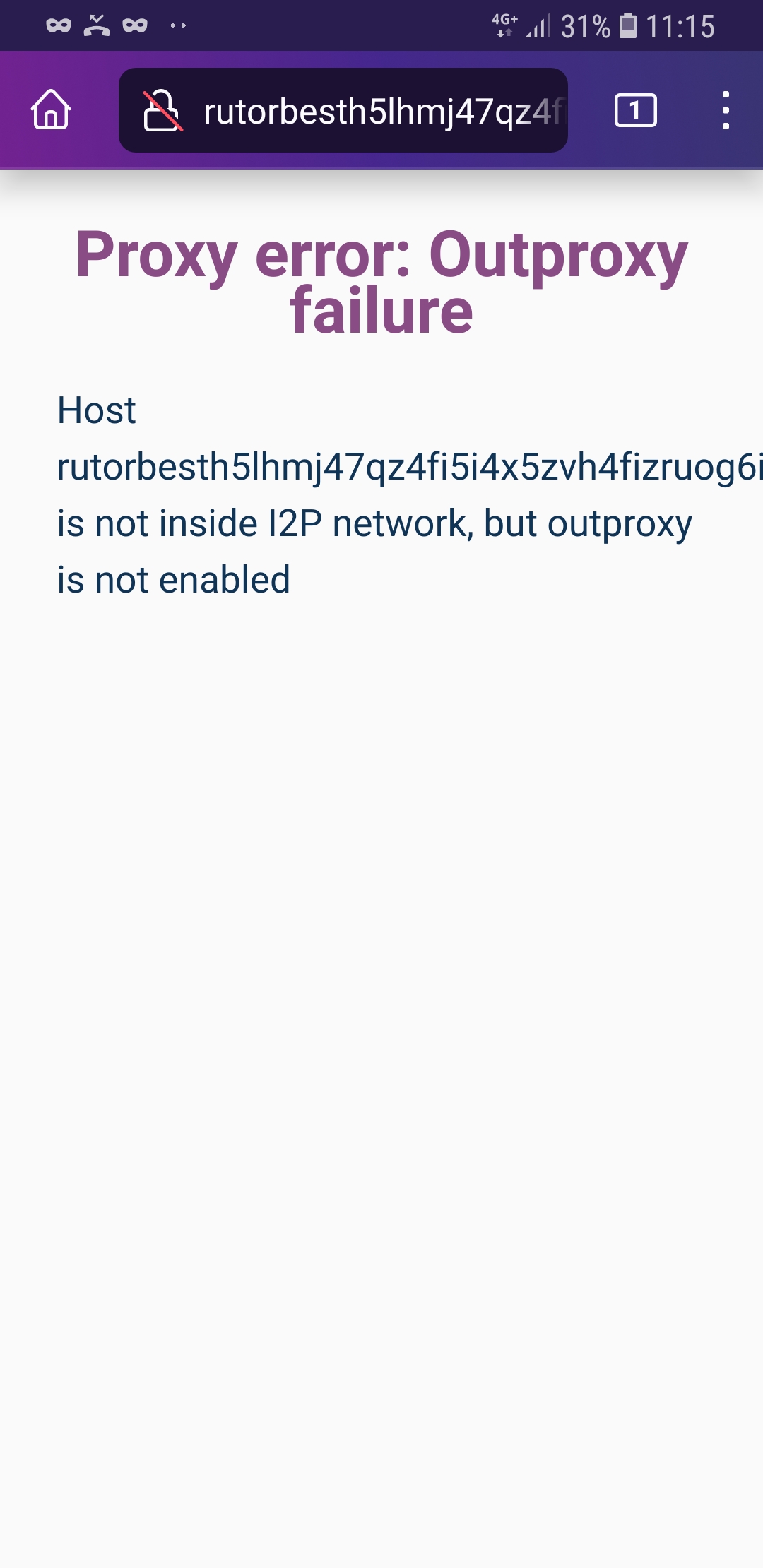Tap the insecure connection lock icon
The height and width of the screenshot is (1568, 763).
[x=162, y=111]
